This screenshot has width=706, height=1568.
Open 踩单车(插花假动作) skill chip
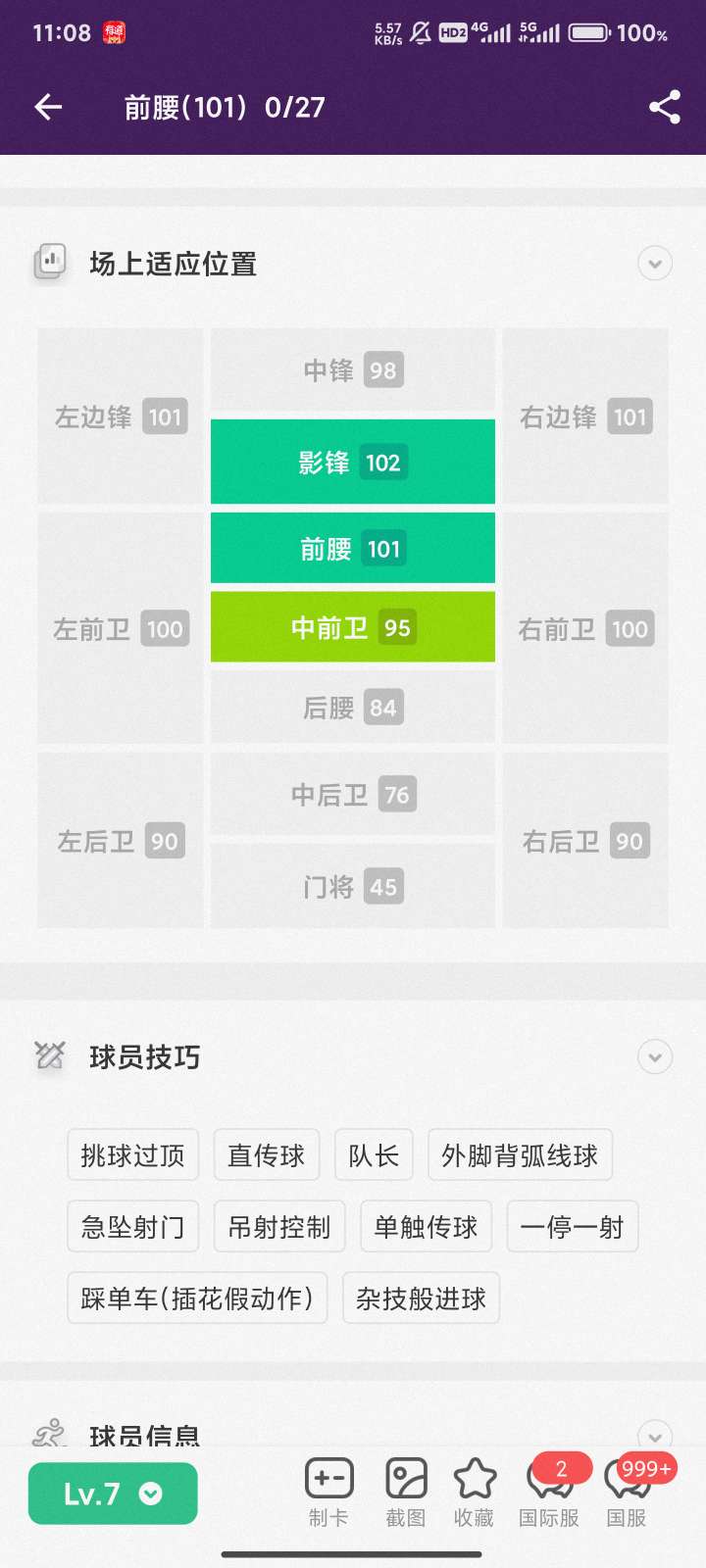pyautogui.click(x=197, y=1298)
